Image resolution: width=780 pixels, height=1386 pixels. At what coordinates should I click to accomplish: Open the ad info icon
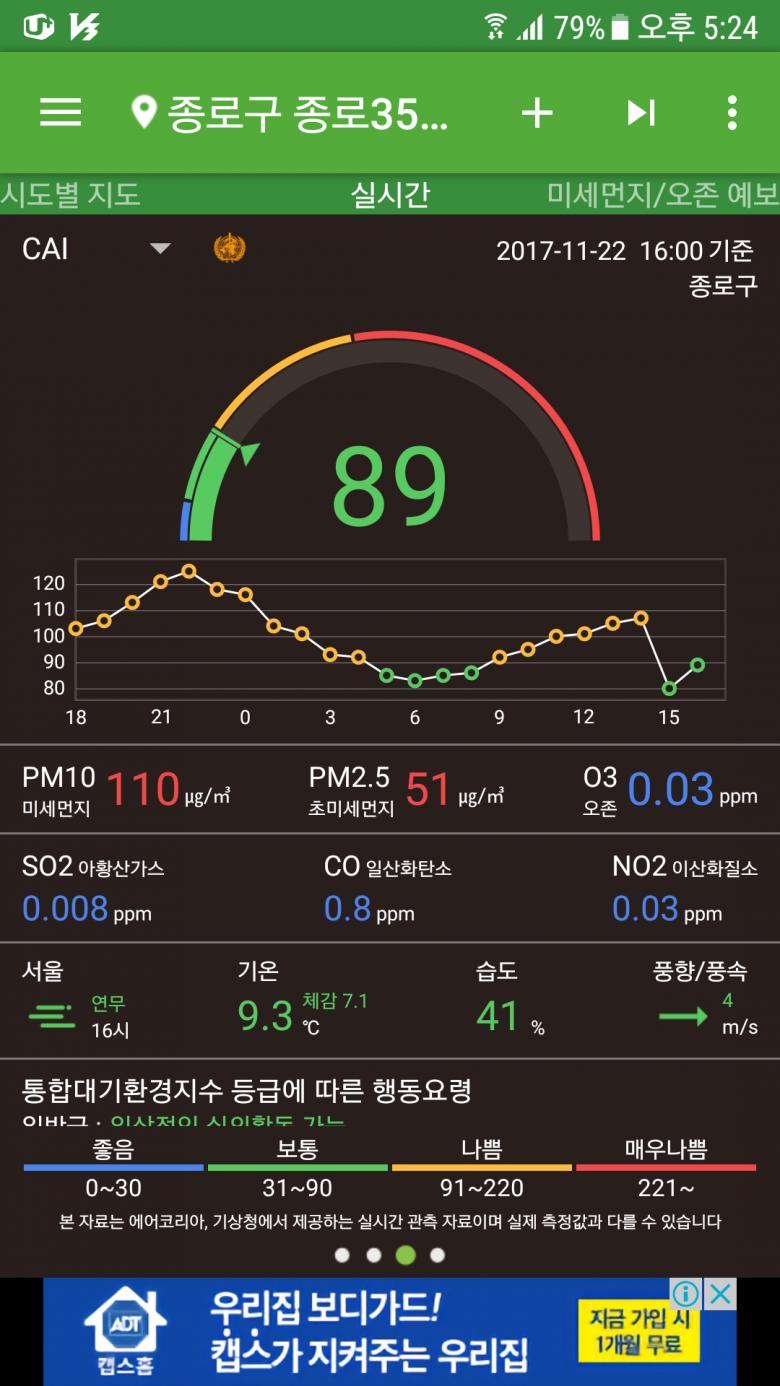(686, 1294)
